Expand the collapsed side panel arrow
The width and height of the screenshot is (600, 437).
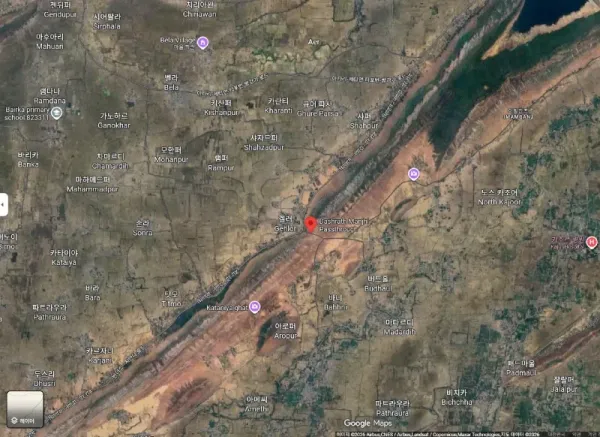tap(3, 204)
